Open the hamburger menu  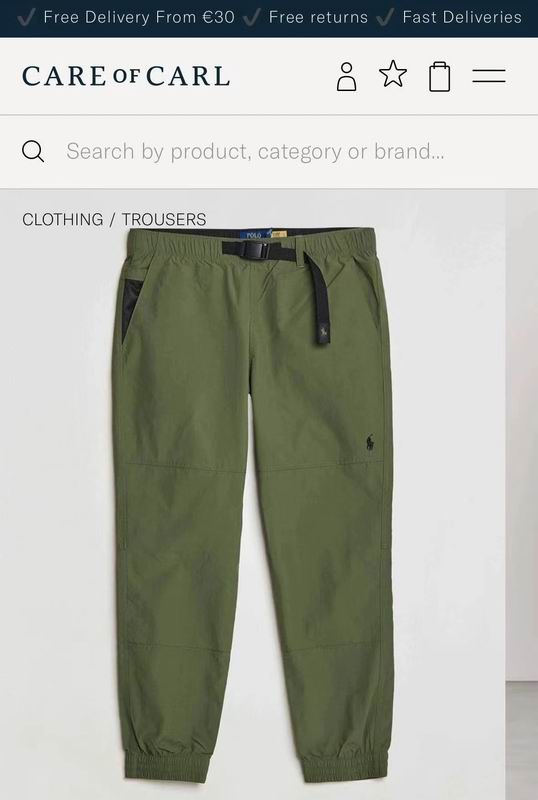(489, 76)
